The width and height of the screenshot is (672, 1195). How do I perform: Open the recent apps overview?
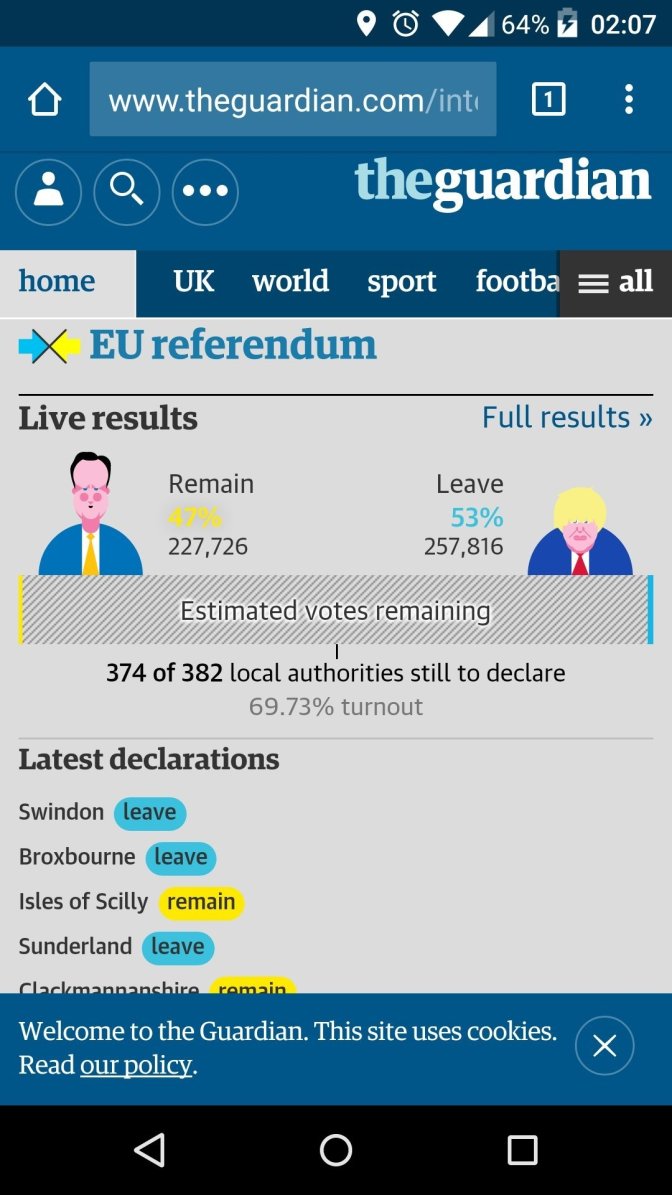pos(522,1149)
